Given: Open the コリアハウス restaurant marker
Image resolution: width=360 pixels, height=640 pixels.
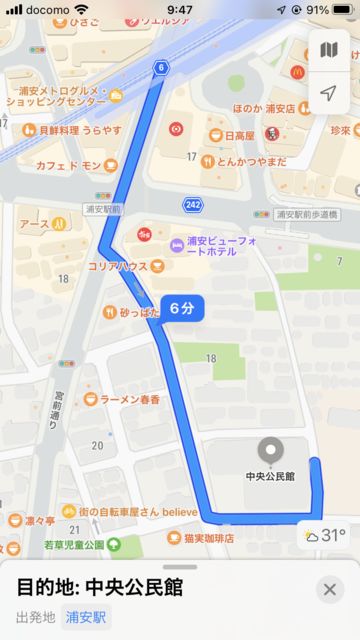Looking at the screenshot, I should pos(157,267).
